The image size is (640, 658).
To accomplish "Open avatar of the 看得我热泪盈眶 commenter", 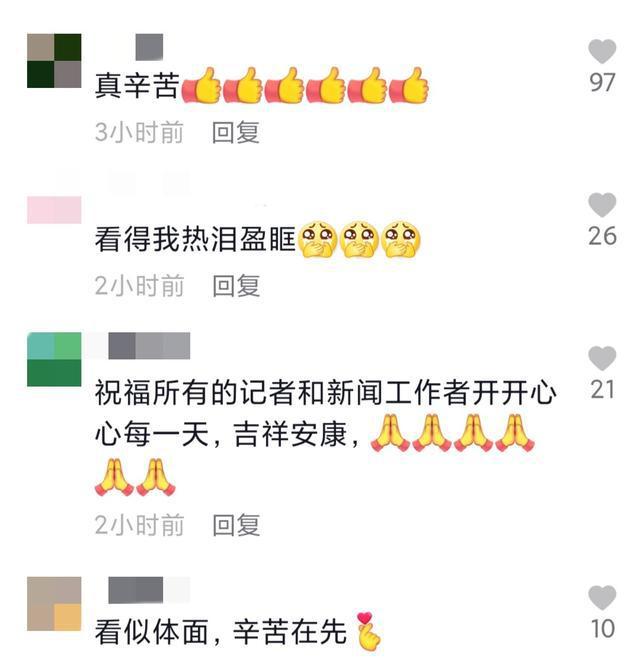I will click(53, 210).
